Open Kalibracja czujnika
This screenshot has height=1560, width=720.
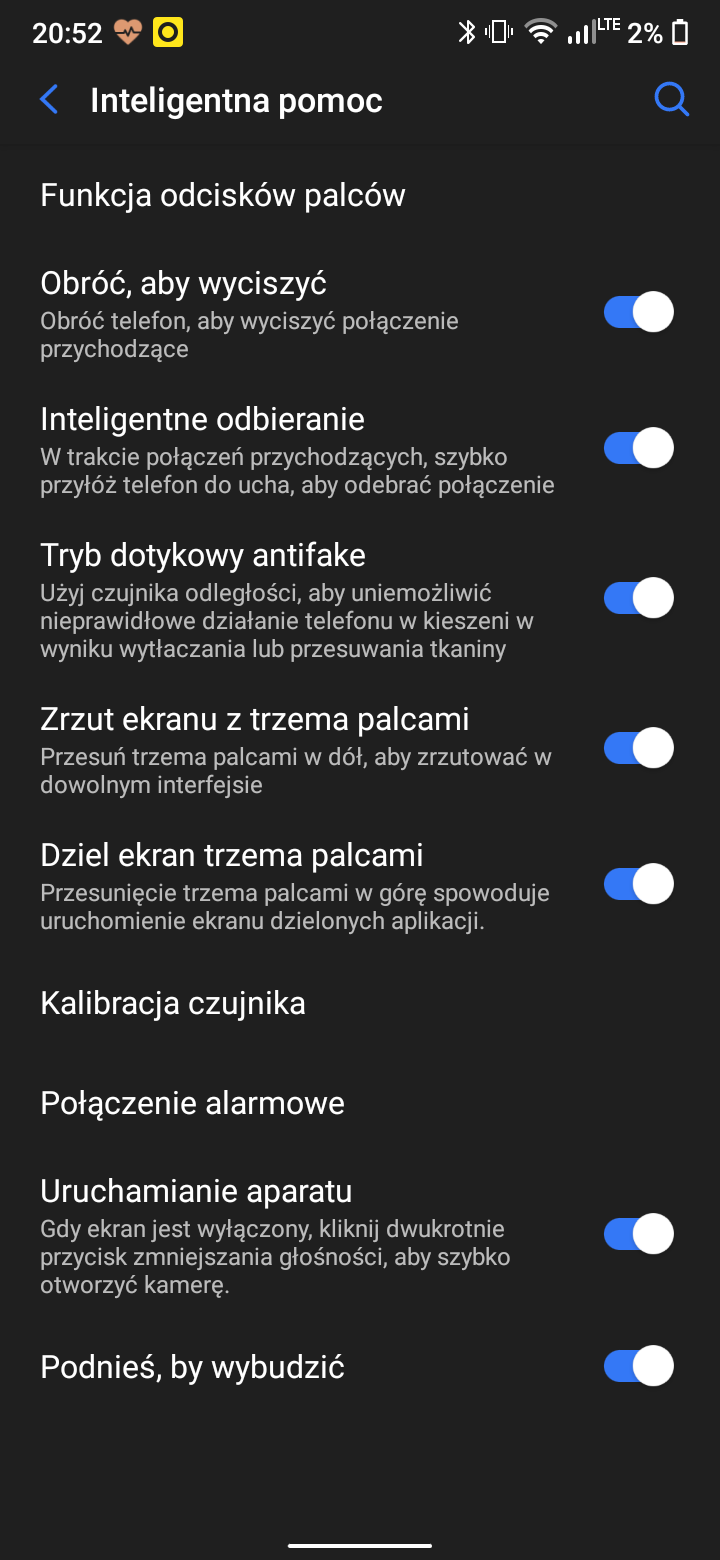click(x=360, y=1003)
